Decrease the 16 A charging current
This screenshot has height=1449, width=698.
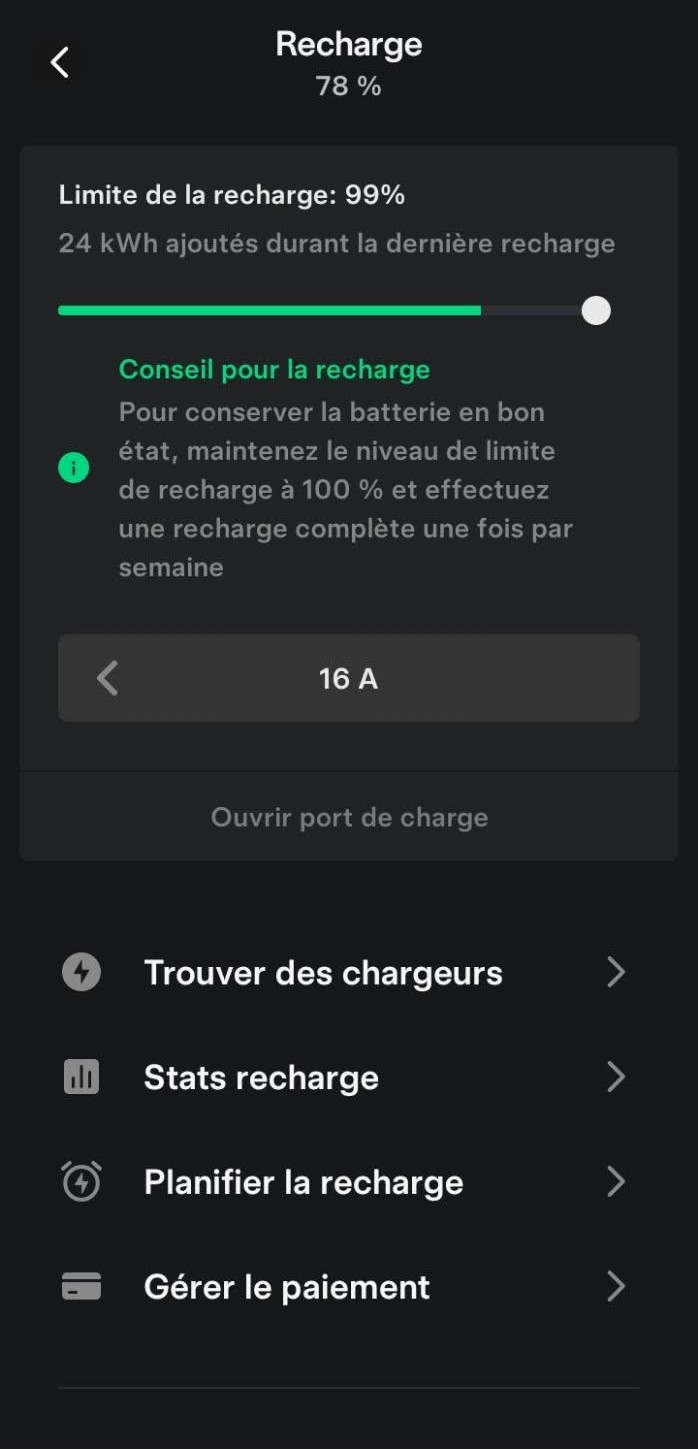pyautogui.click(x=107, y=678)
